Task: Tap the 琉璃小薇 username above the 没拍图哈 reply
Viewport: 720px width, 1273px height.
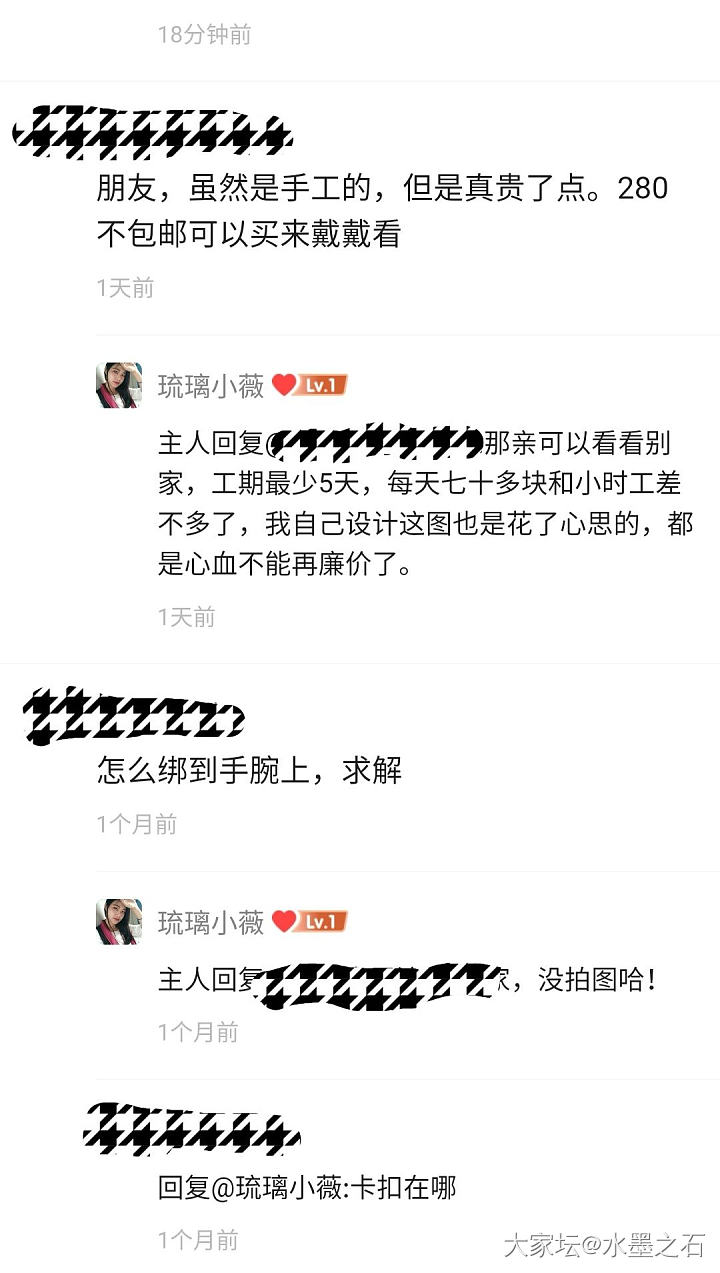Action: [x=211, y=922]
